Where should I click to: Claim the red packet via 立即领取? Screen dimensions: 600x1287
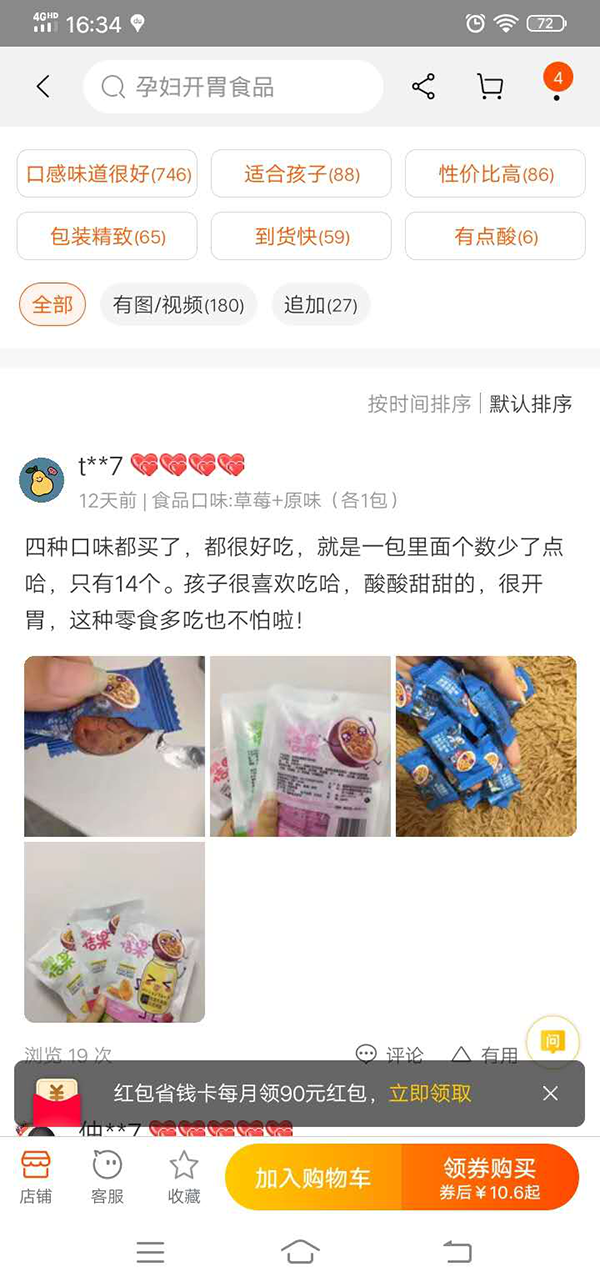(x=430, y=1093)
